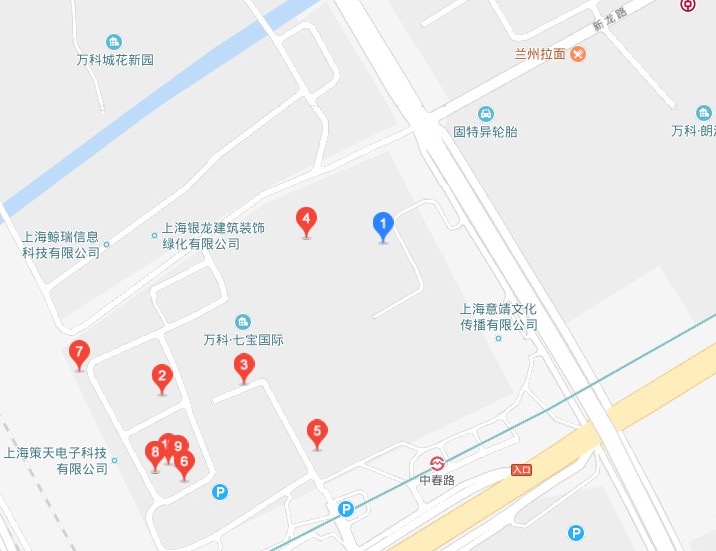Open the 固特异轮胎 car service icon
Viewport: 716px width, 551px height.
click(x=486, y=113)
